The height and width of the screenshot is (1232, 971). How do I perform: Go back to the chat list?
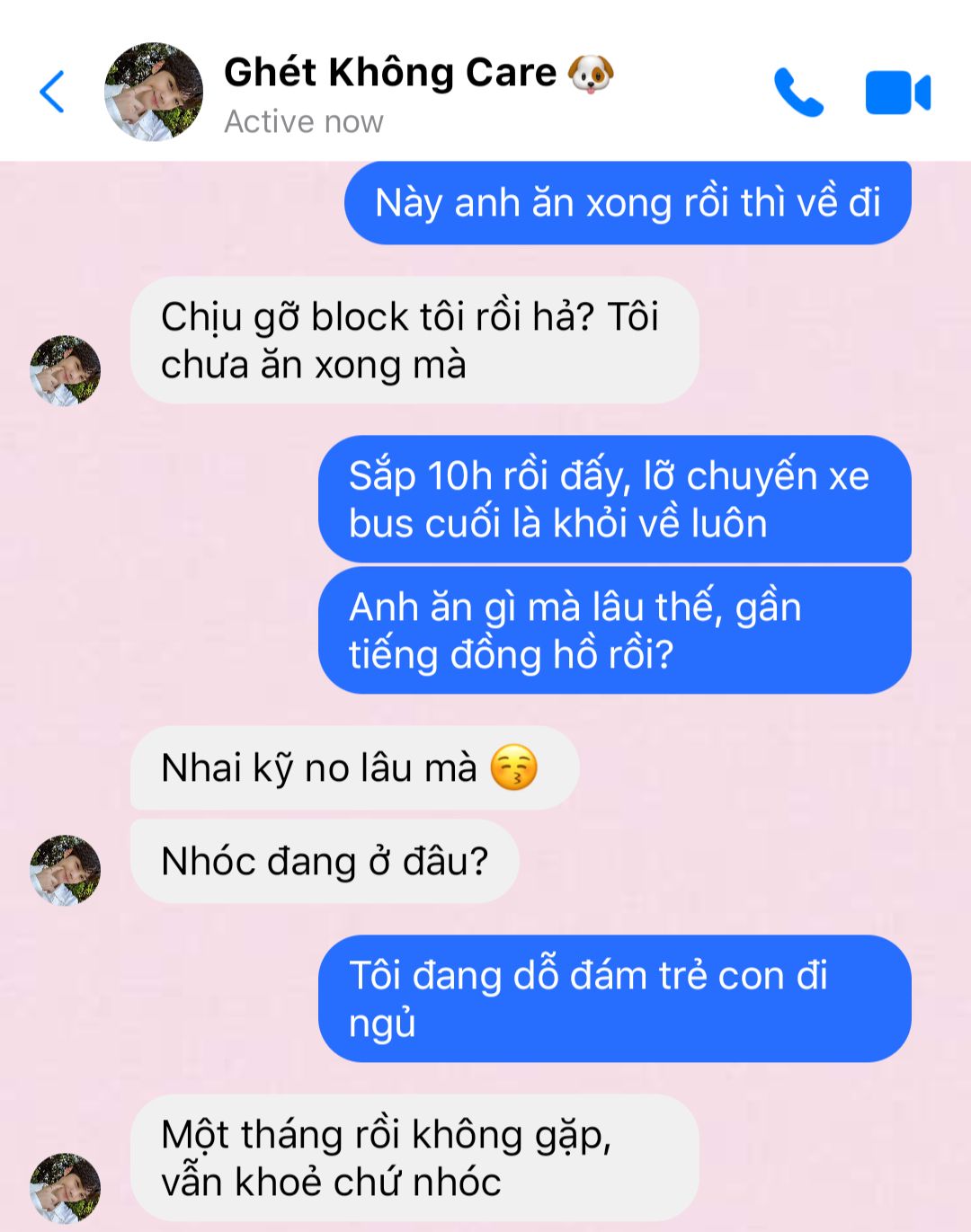click(x=52, y=92)
